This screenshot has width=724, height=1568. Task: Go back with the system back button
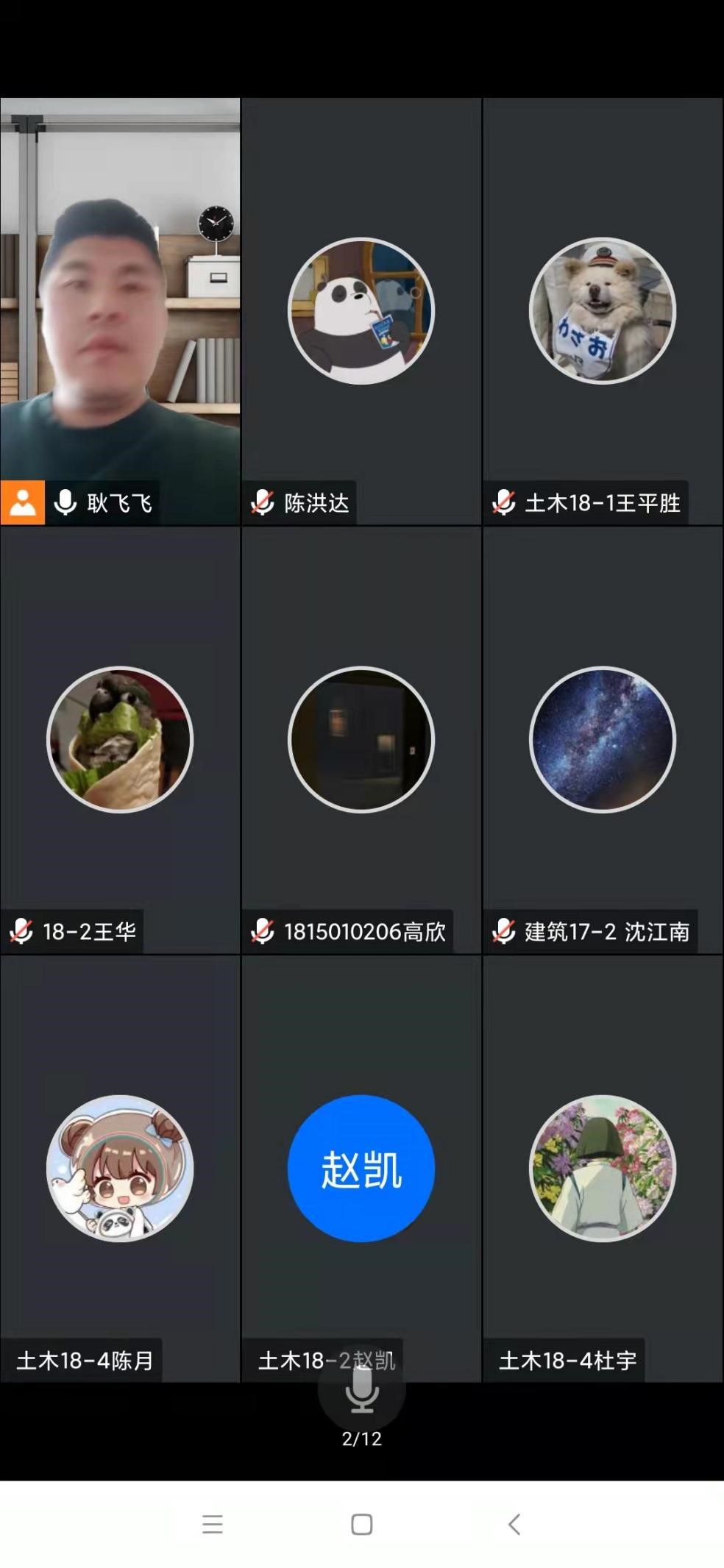(514, 1524)
